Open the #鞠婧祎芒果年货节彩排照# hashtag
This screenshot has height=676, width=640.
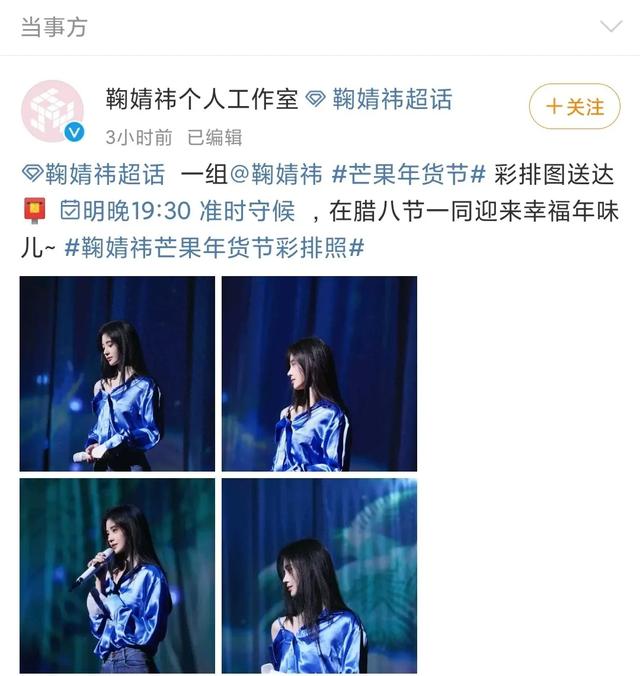tap(213, 247)
